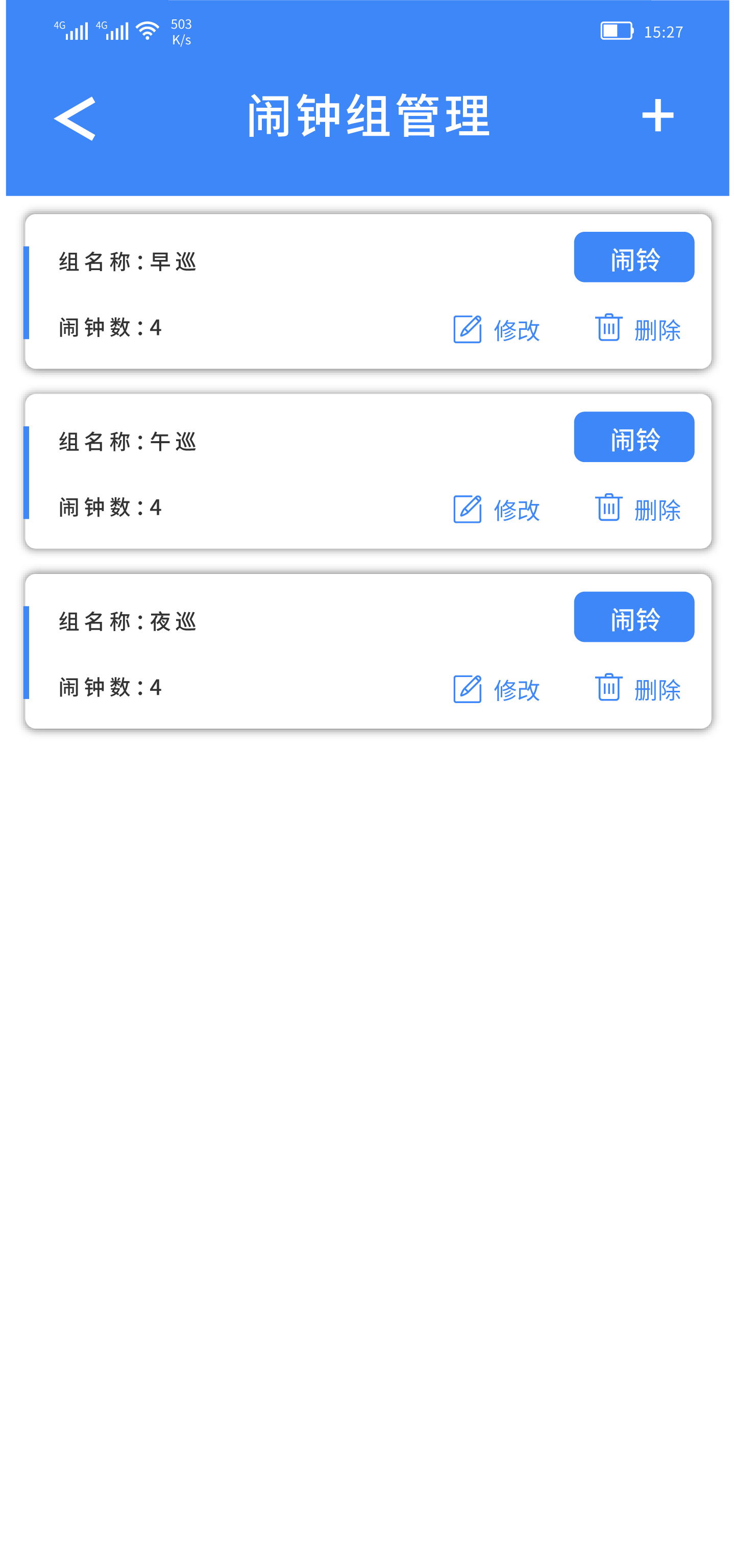Select the edit pencil icon for 夜巡 group
The height and width of the screenshot is (1568, 734).
coord(467,688)
